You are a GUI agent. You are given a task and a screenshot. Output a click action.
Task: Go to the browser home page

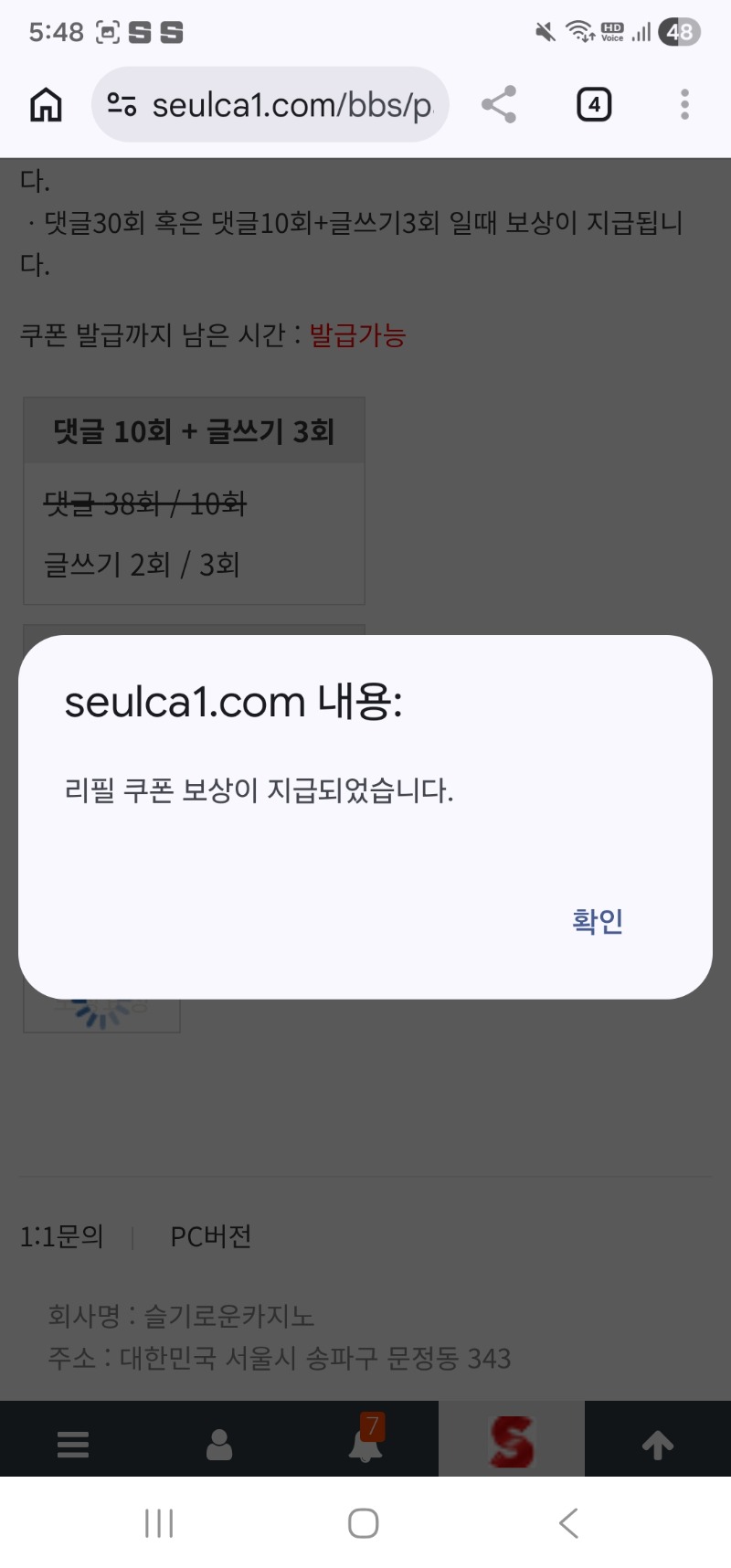[46, 105]
